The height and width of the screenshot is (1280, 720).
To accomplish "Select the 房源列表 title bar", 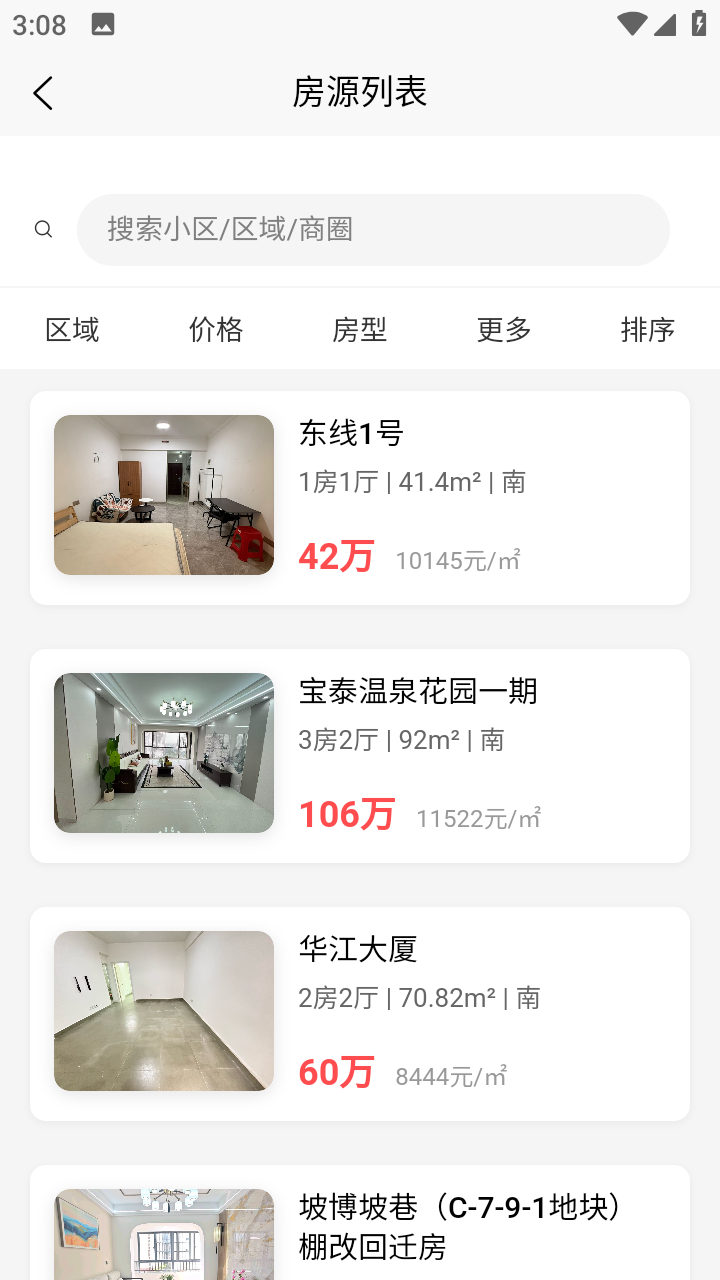I will [360, 92].
